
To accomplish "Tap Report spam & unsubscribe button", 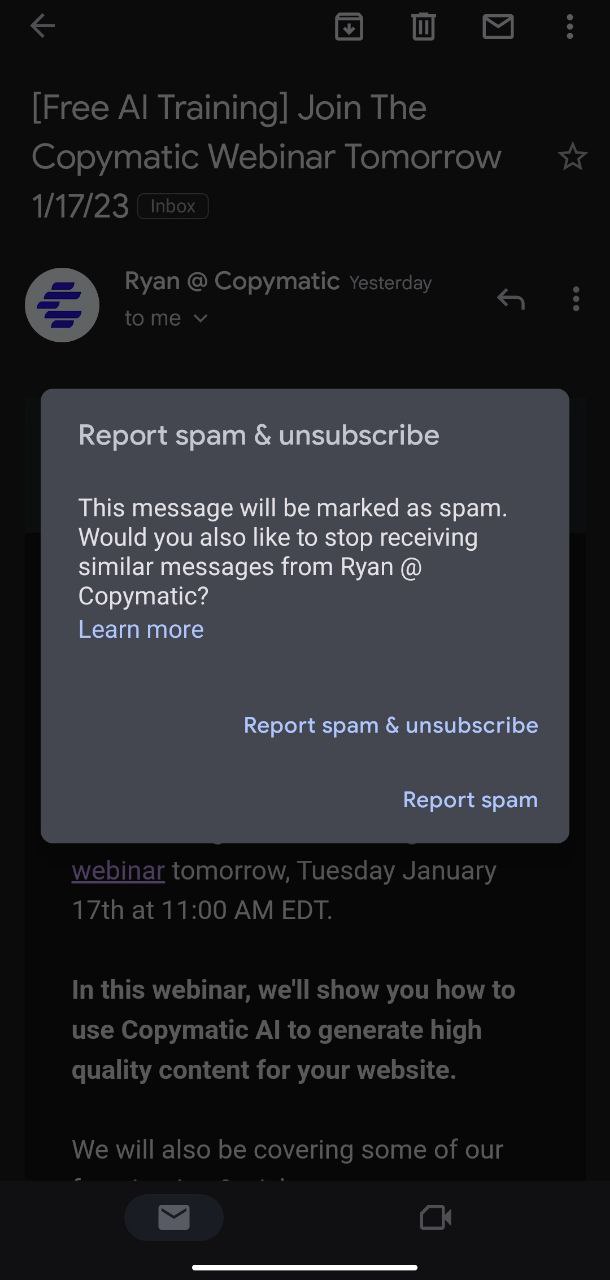I will [391, 725].
